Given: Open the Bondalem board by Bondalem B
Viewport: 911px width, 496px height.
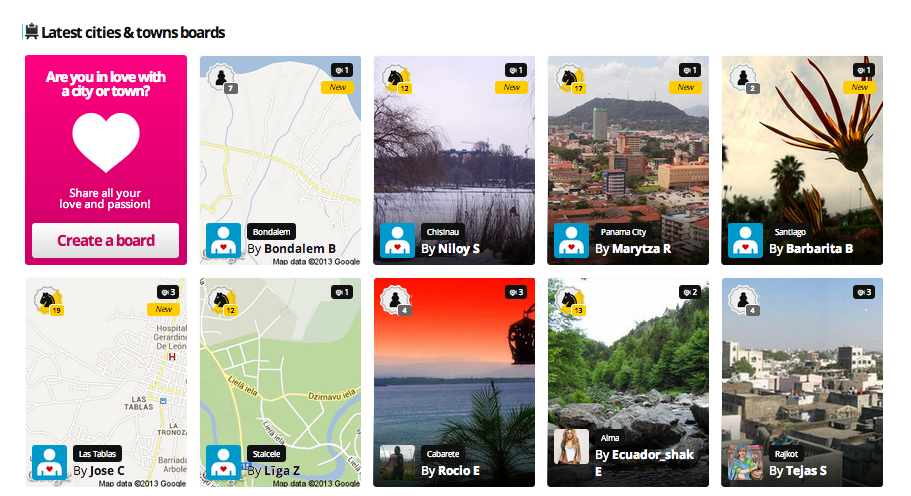Looking at the screenshot, I should coord(280,150).
